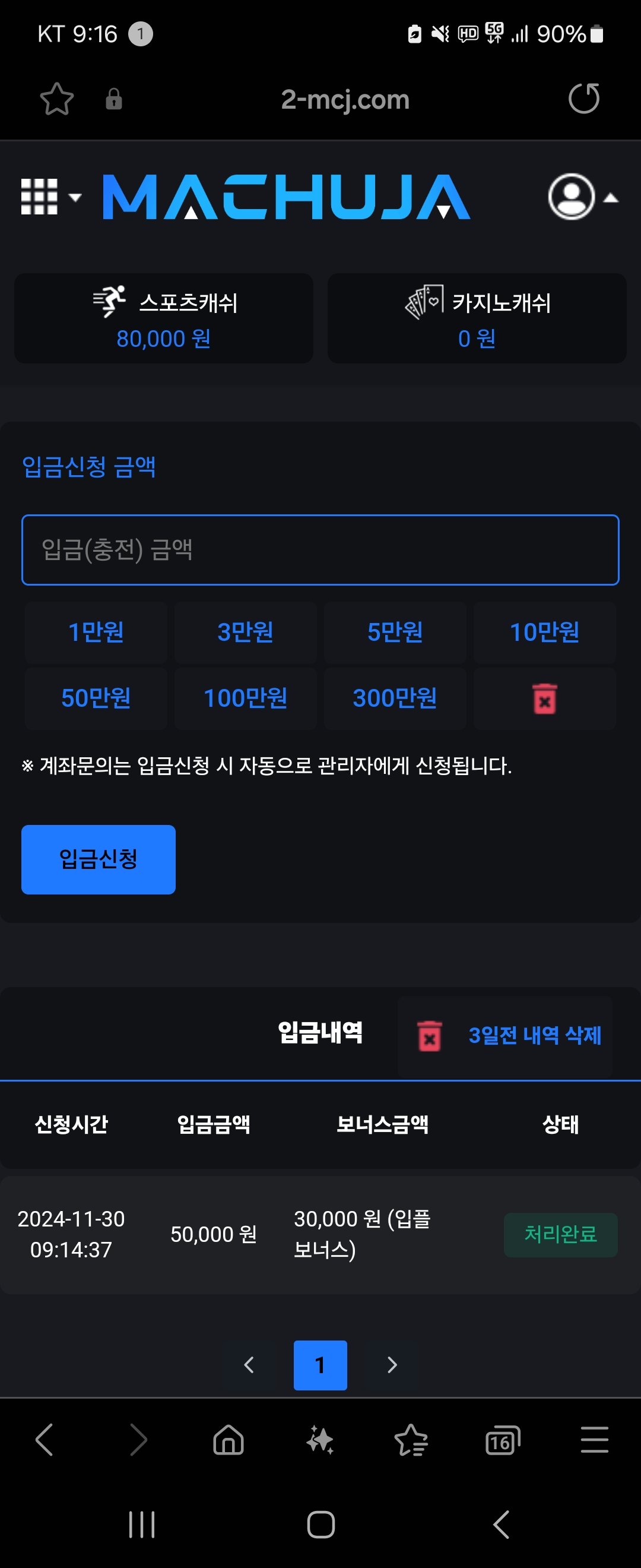
Task: Open the grid menu dropdown
Action: [x=50, y=197]
